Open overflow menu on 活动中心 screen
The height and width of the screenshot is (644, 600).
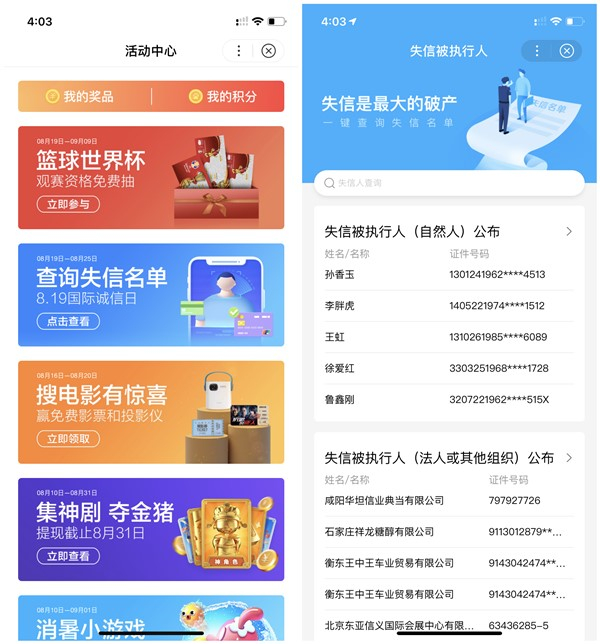238,51
